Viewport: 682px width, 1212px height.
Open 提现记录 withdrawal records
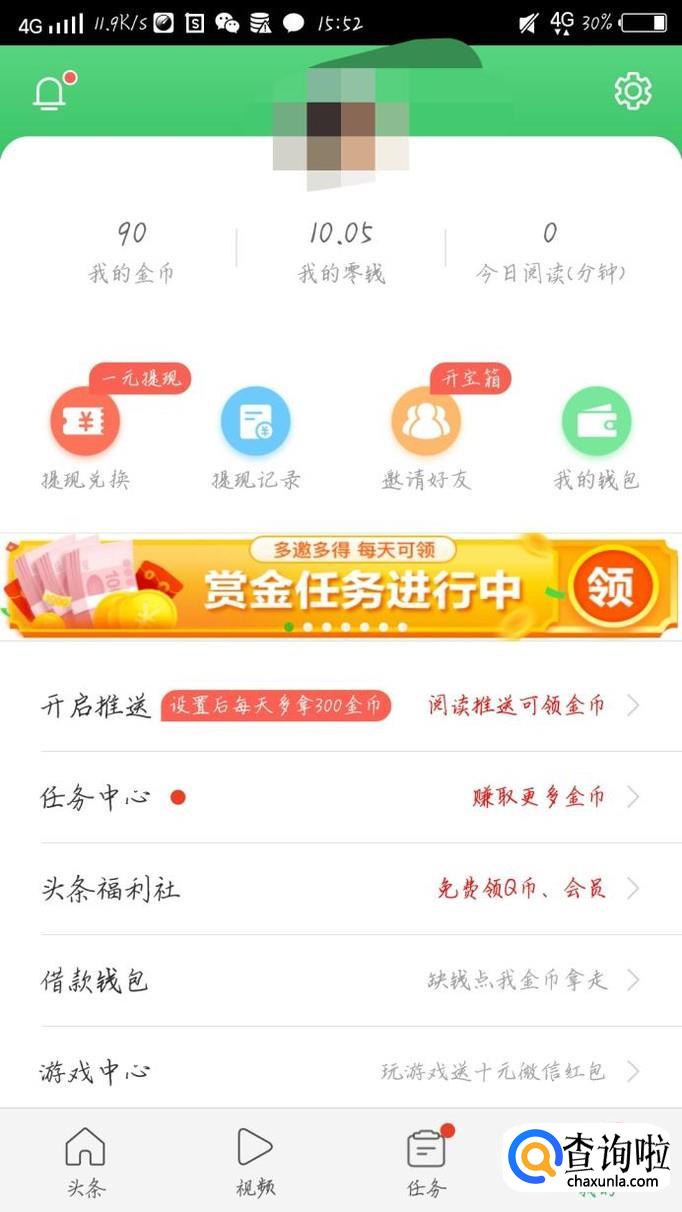pyautogui.click(x=255, y=422)
